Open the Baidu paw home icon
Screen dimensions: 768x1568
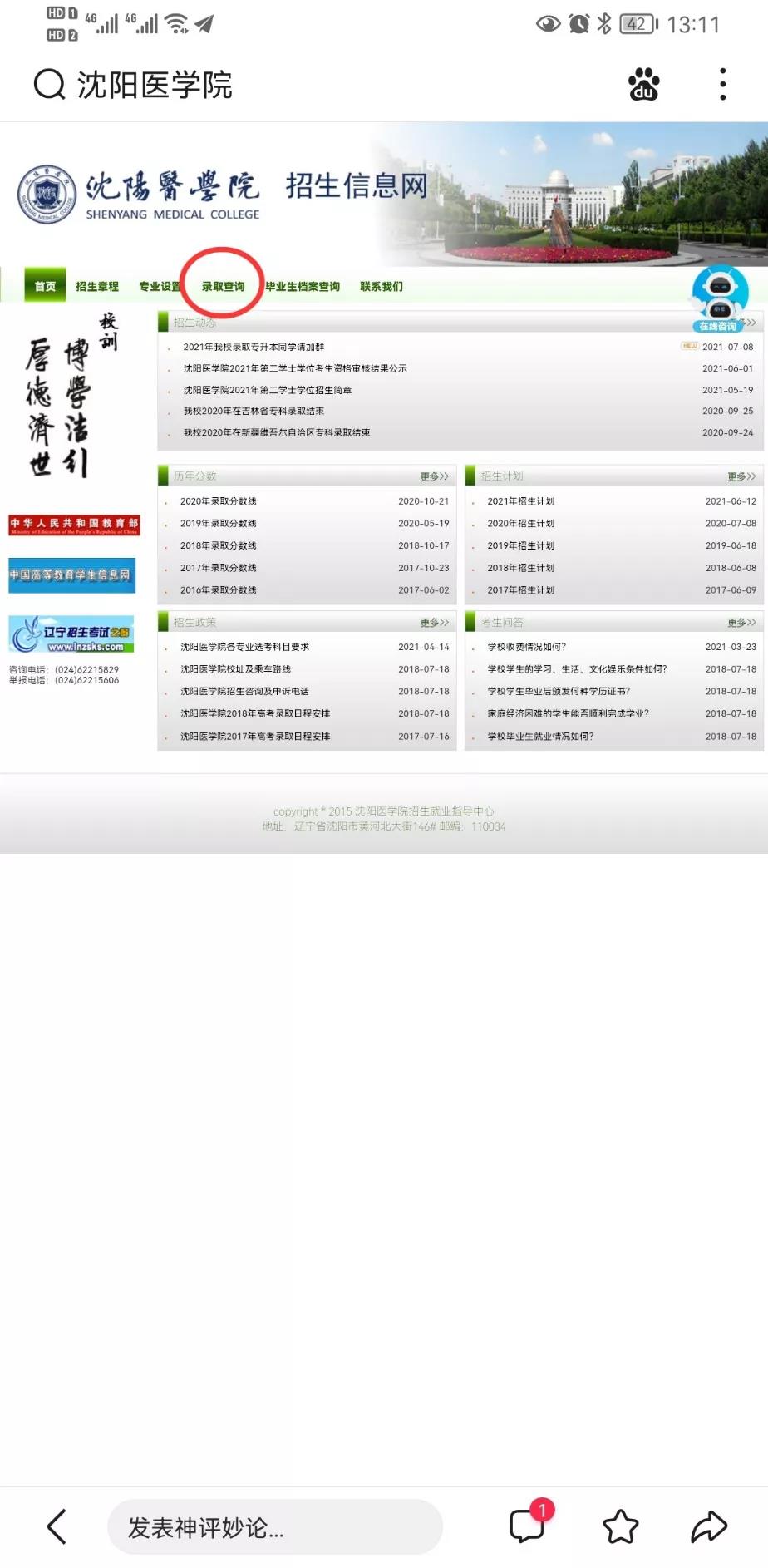point(643,85)
